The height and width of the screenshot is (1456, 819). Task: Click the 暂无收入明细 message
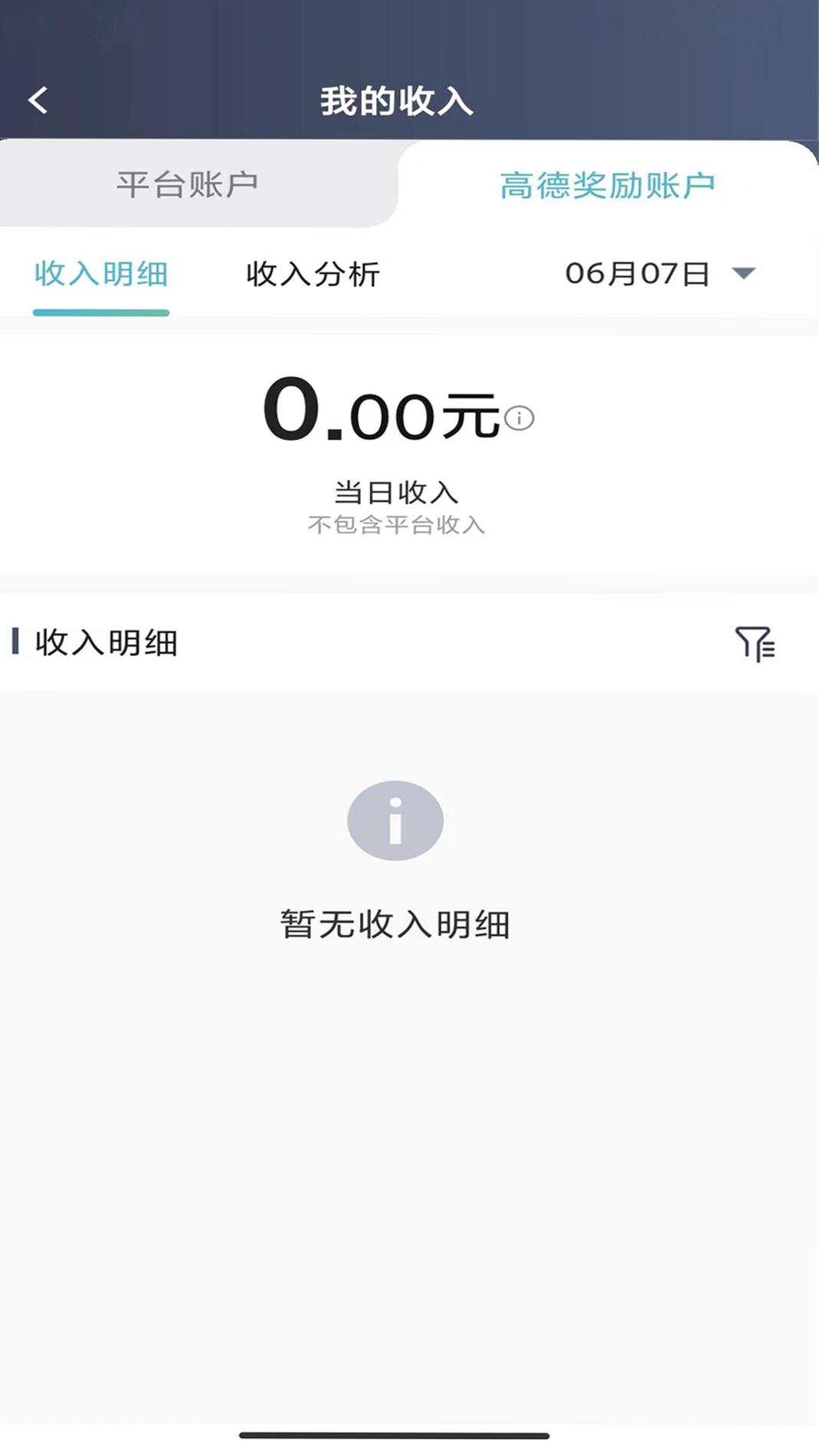pos(396,923)
